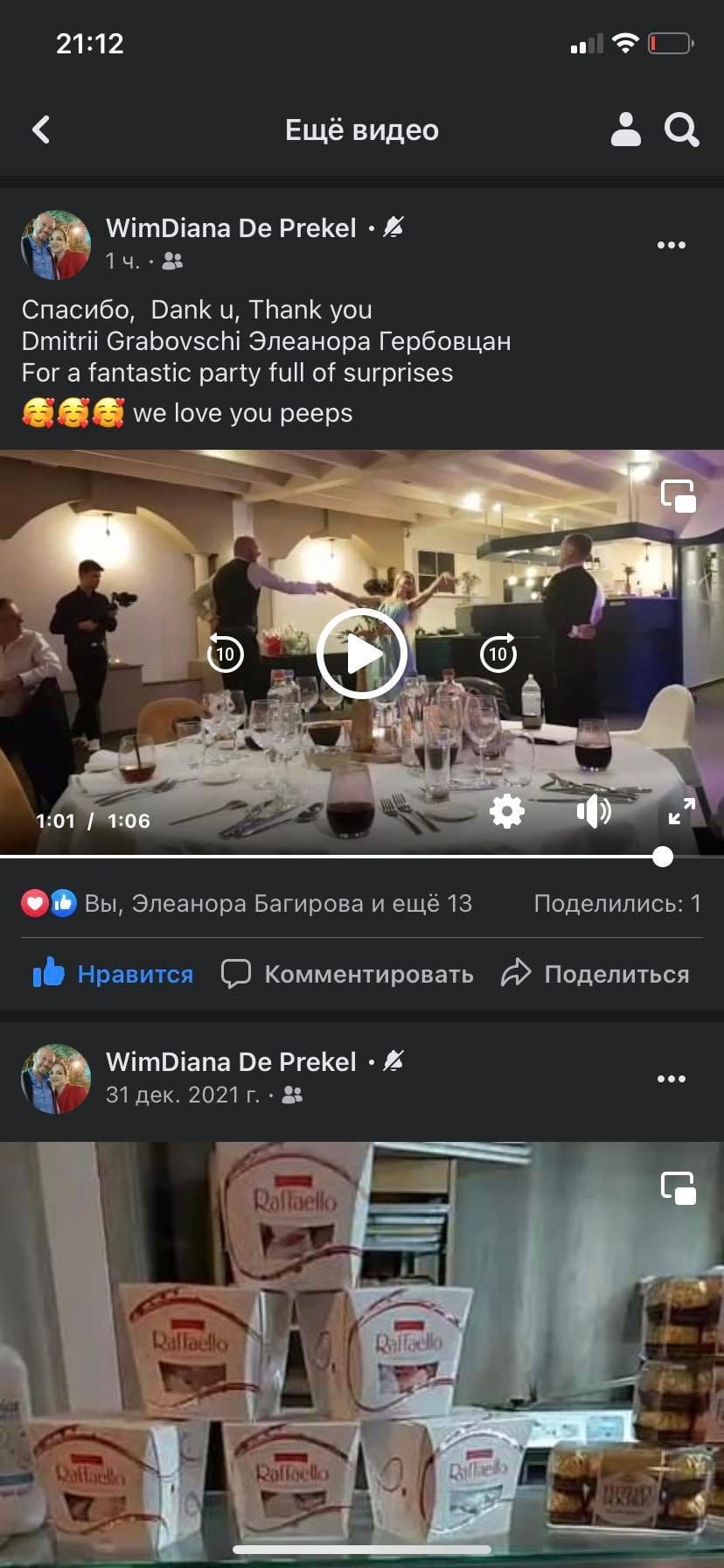Screen dimensions: 724x1568
Task: Share the video with Поделиться
Action: [595, 974]
